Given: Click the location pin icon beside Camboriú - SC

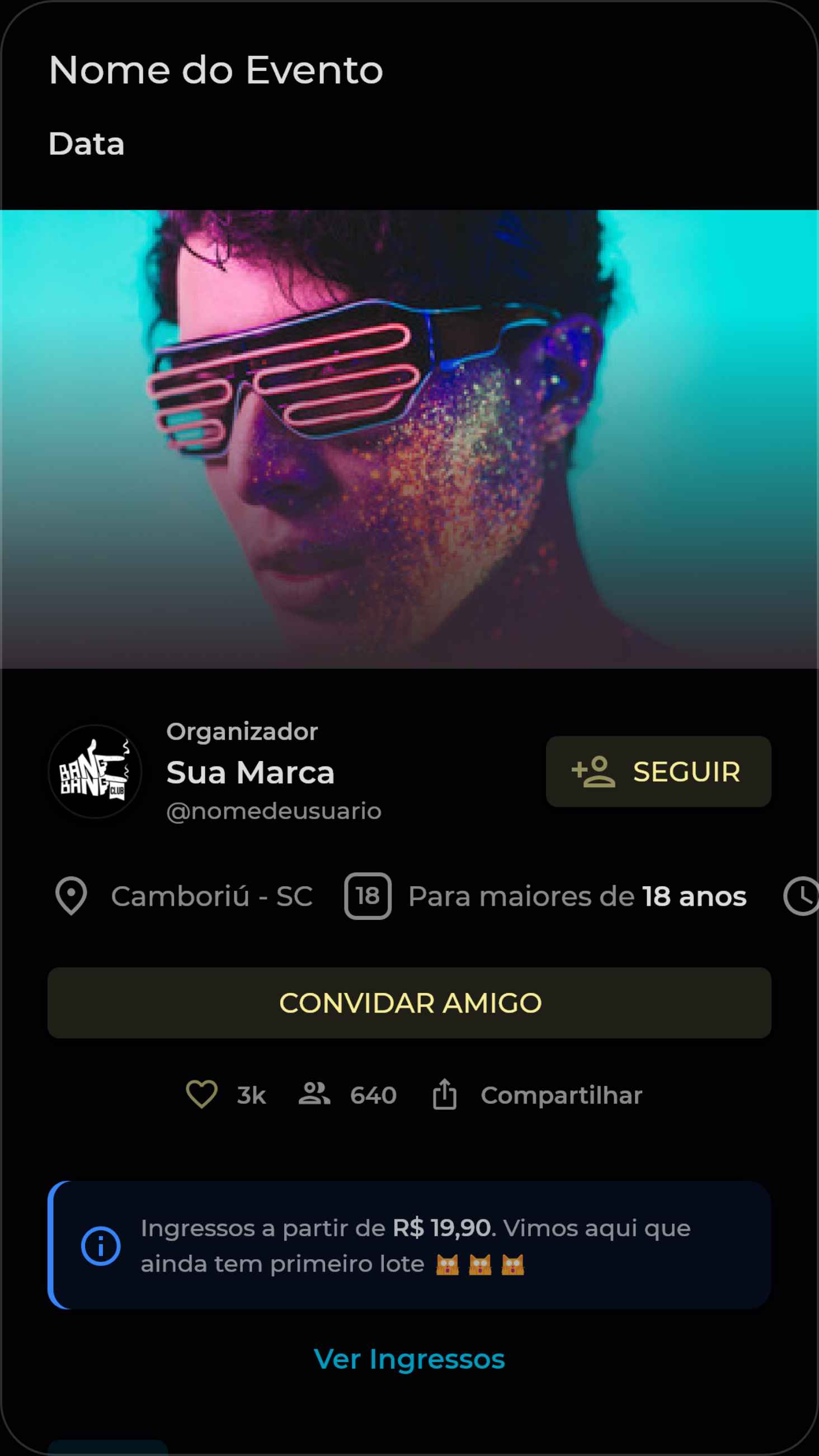Looking at the screenshot, I should (72, 896).
